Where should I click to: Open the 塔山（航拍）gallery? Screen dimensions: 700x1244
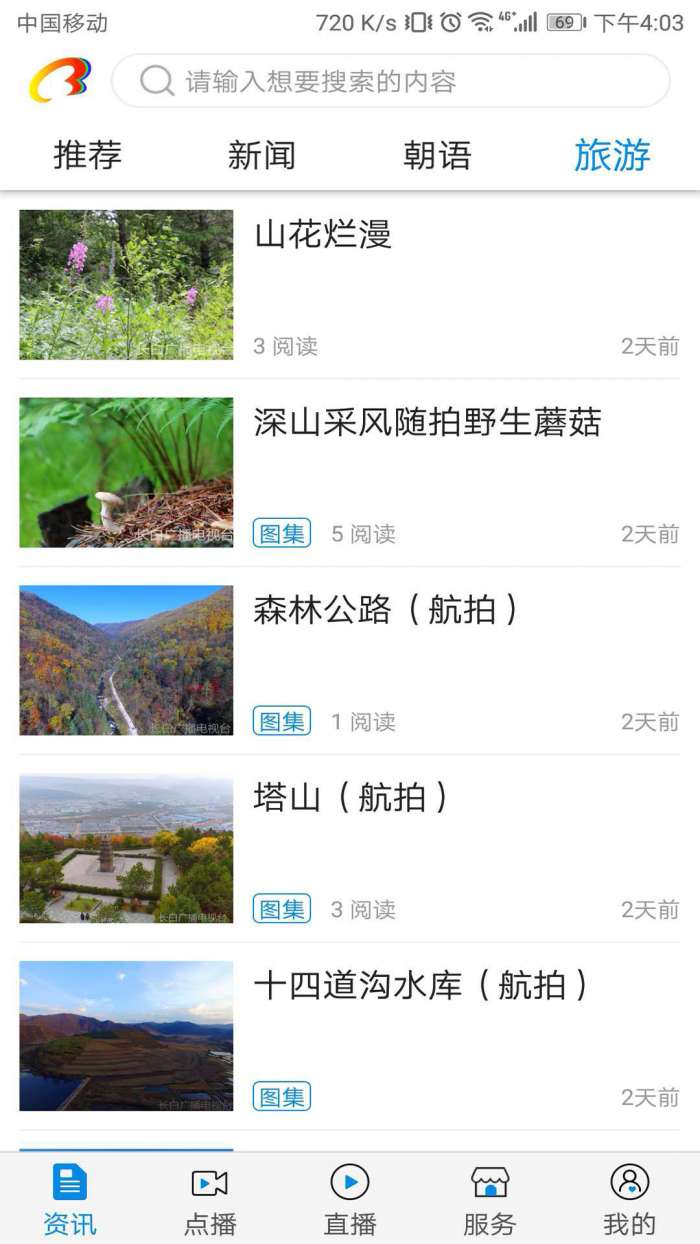point(350,799)
